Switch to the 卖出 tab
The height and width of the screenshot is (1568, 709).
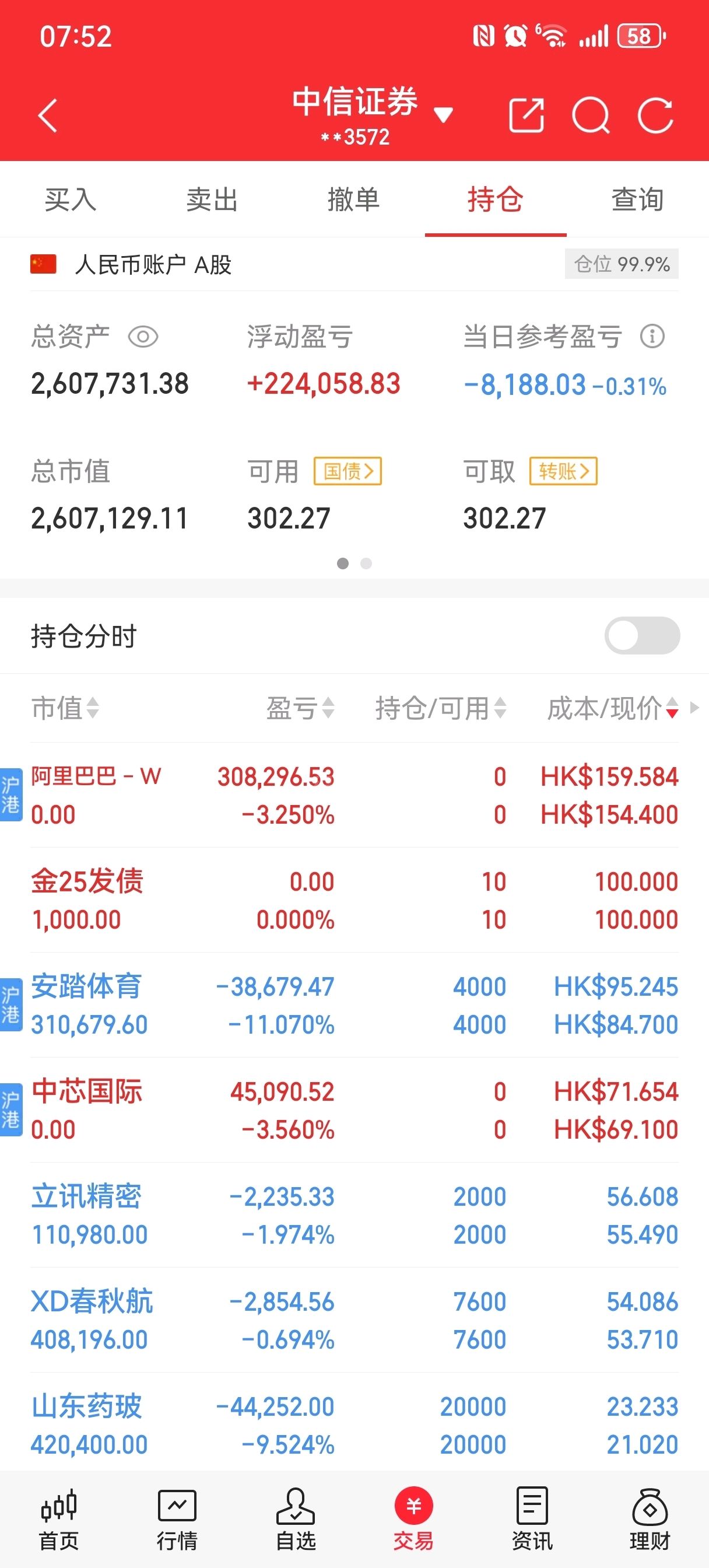[212, 199]
